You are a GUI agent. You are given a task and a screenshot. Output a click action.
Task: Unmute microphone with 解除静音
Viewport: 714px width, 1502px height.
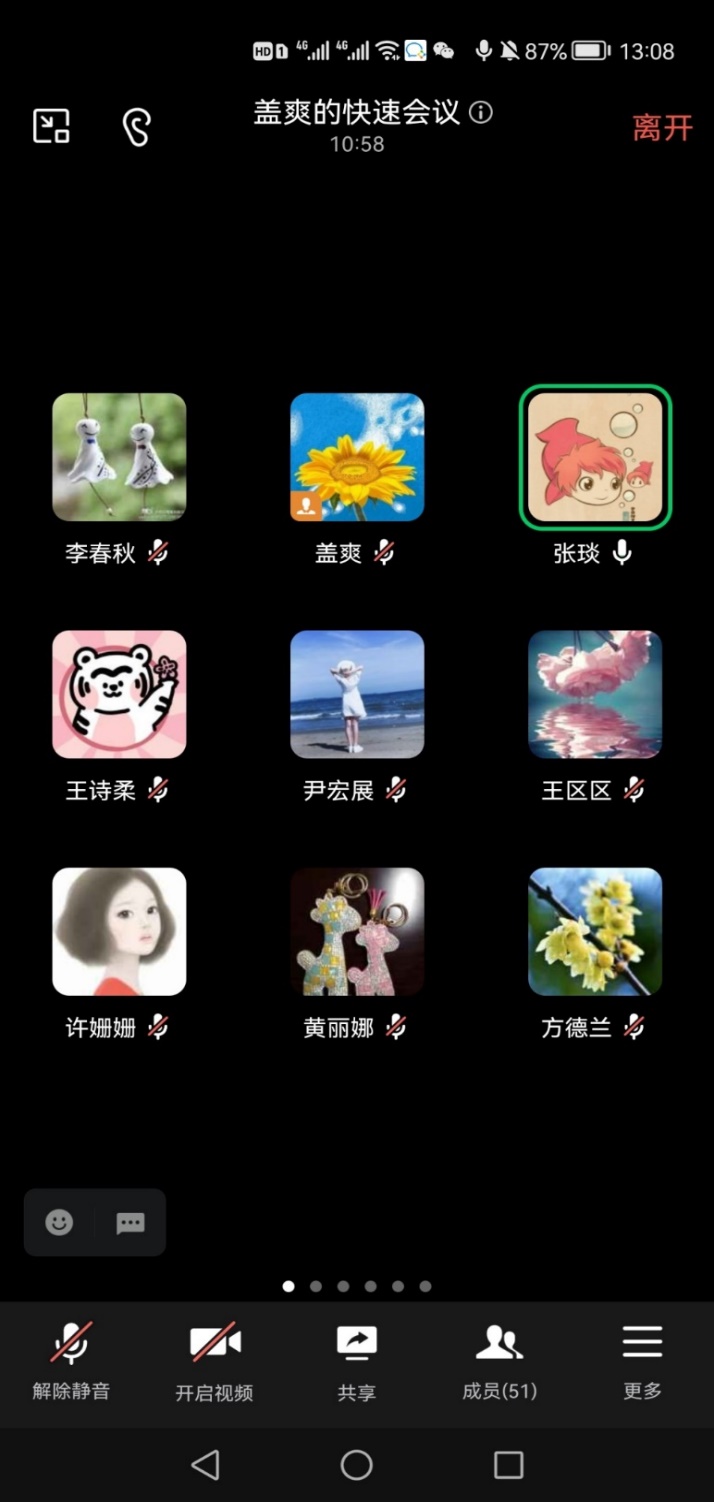coord(71,1360)
